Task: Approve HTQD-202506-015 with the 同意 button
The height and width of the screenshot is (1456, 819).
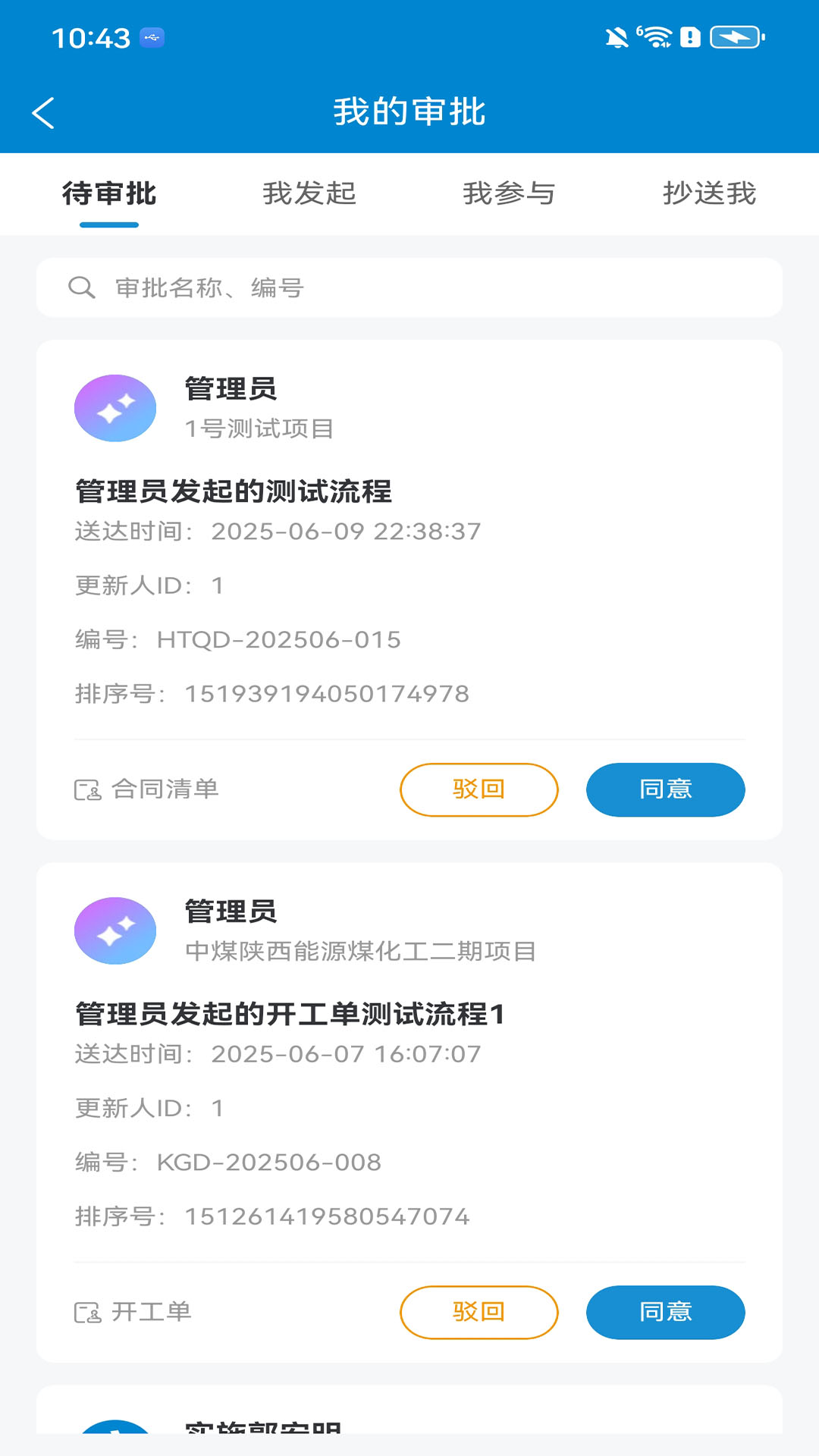Action: coord(665,789)
